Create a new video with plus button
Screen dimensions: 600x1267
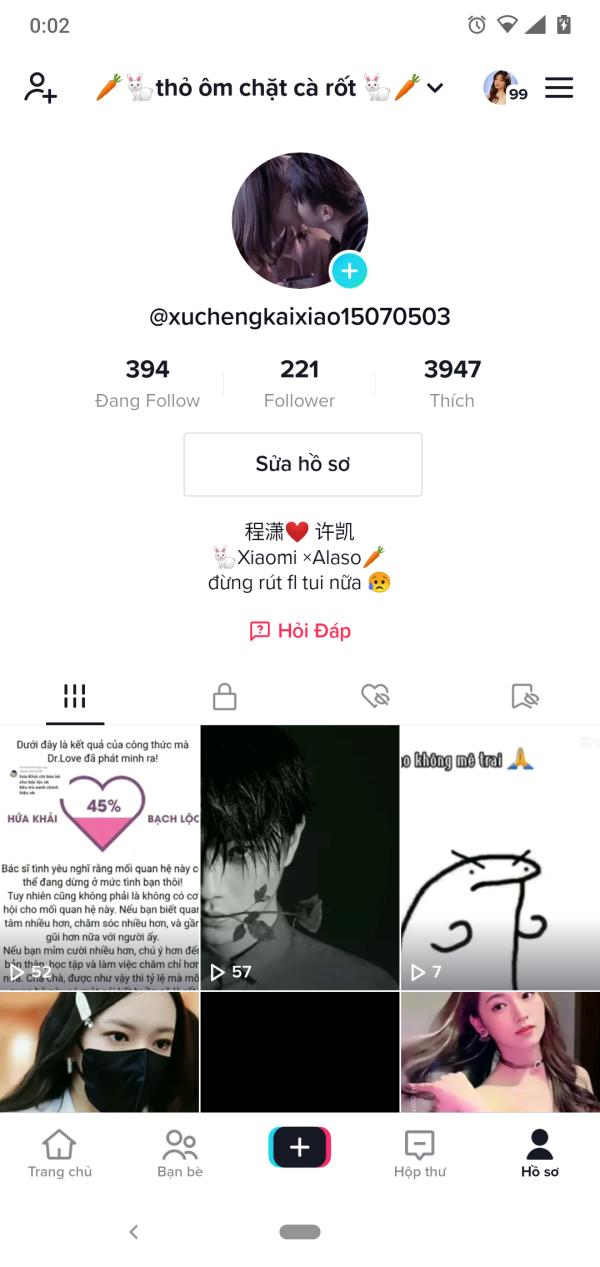click(299, 1147)
